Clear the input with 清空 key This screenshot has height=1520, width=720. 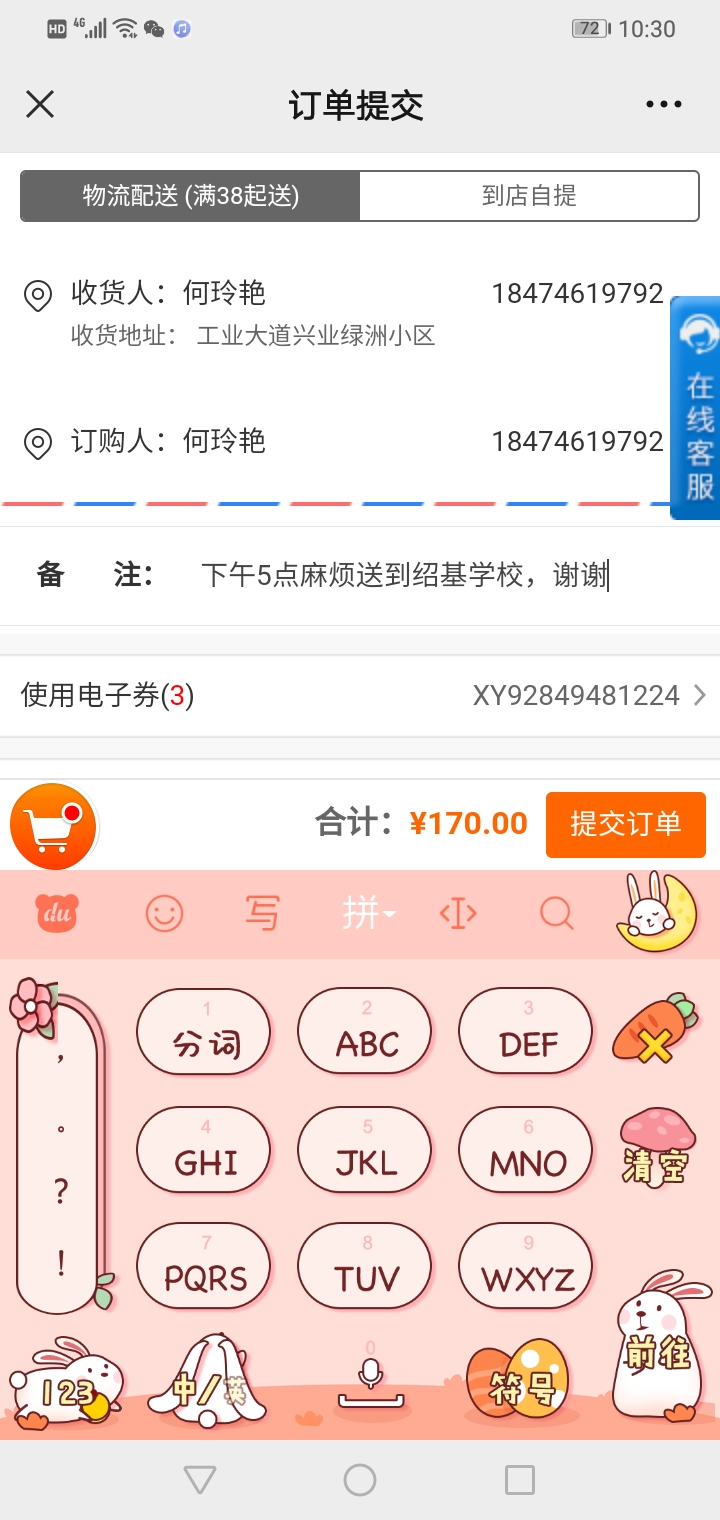tap(656, 1148)
